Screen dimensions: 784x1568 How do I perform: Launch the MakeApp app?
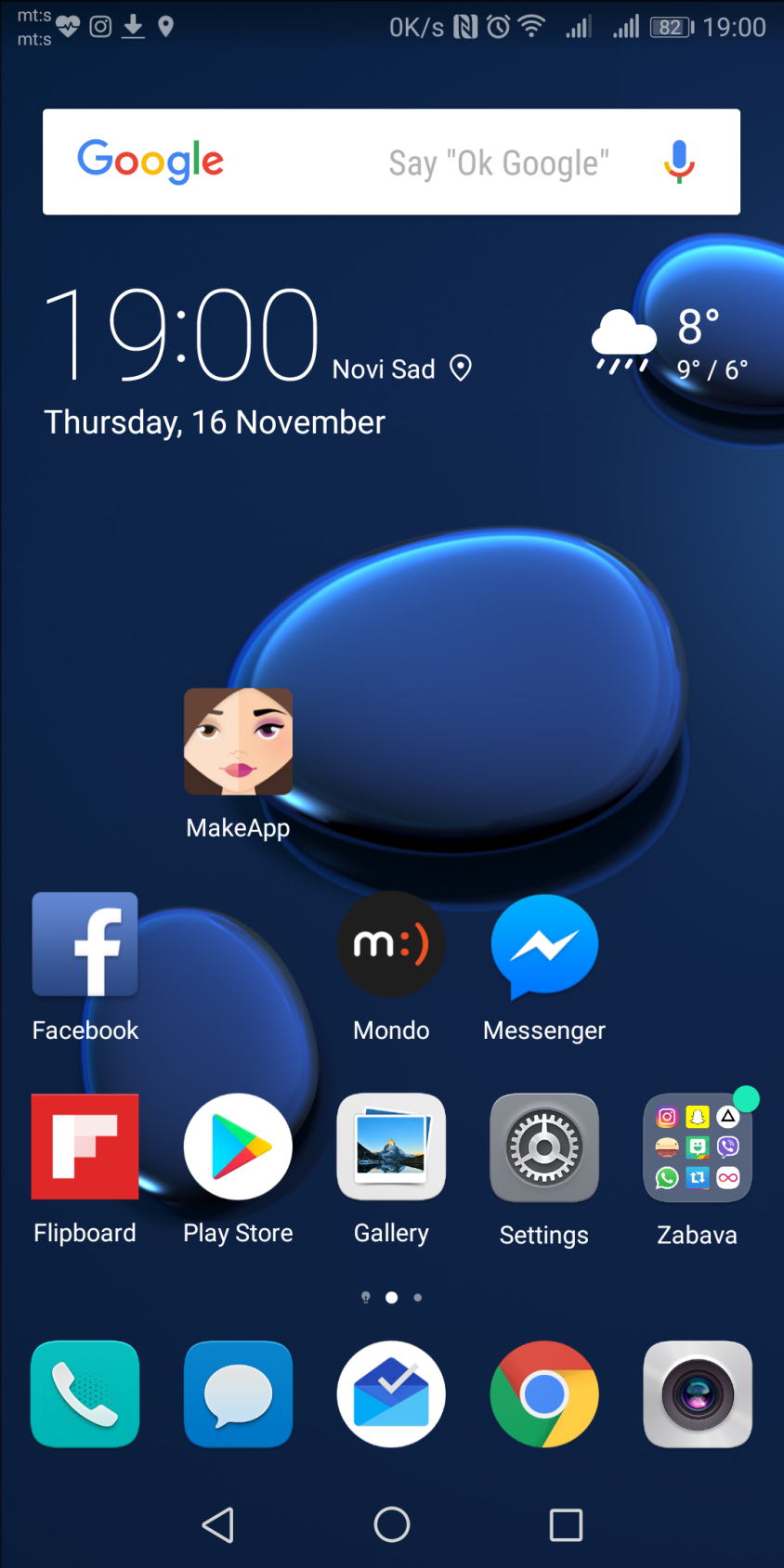coord(238,743)
